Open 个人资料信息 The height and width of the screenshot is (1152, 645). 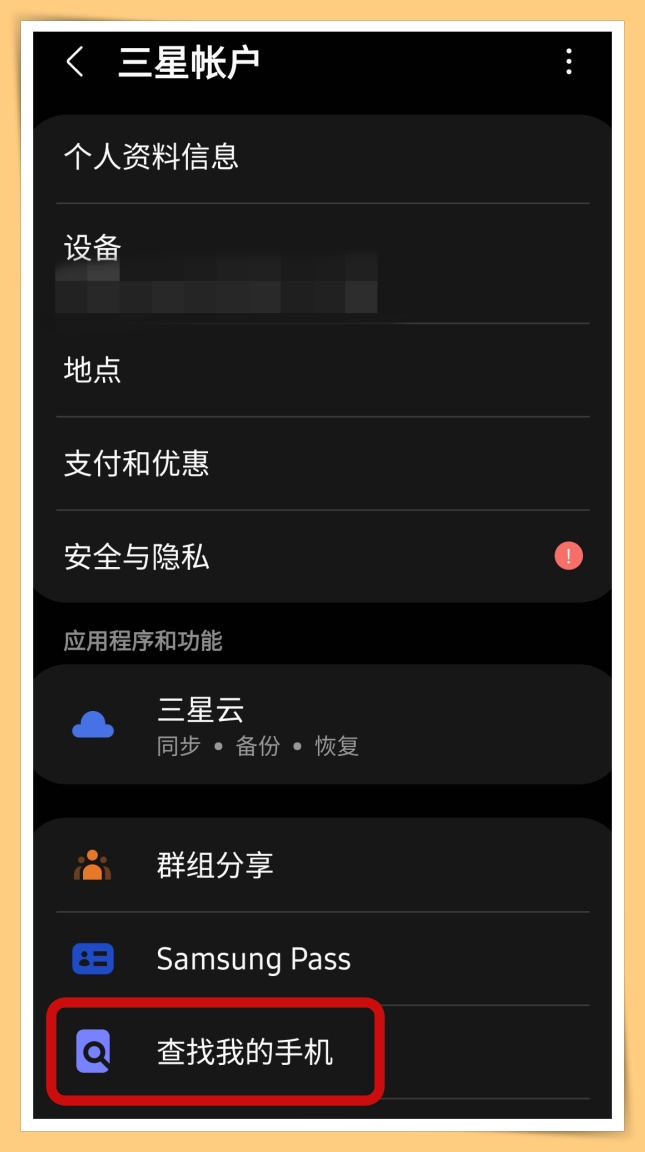[322, 157]
